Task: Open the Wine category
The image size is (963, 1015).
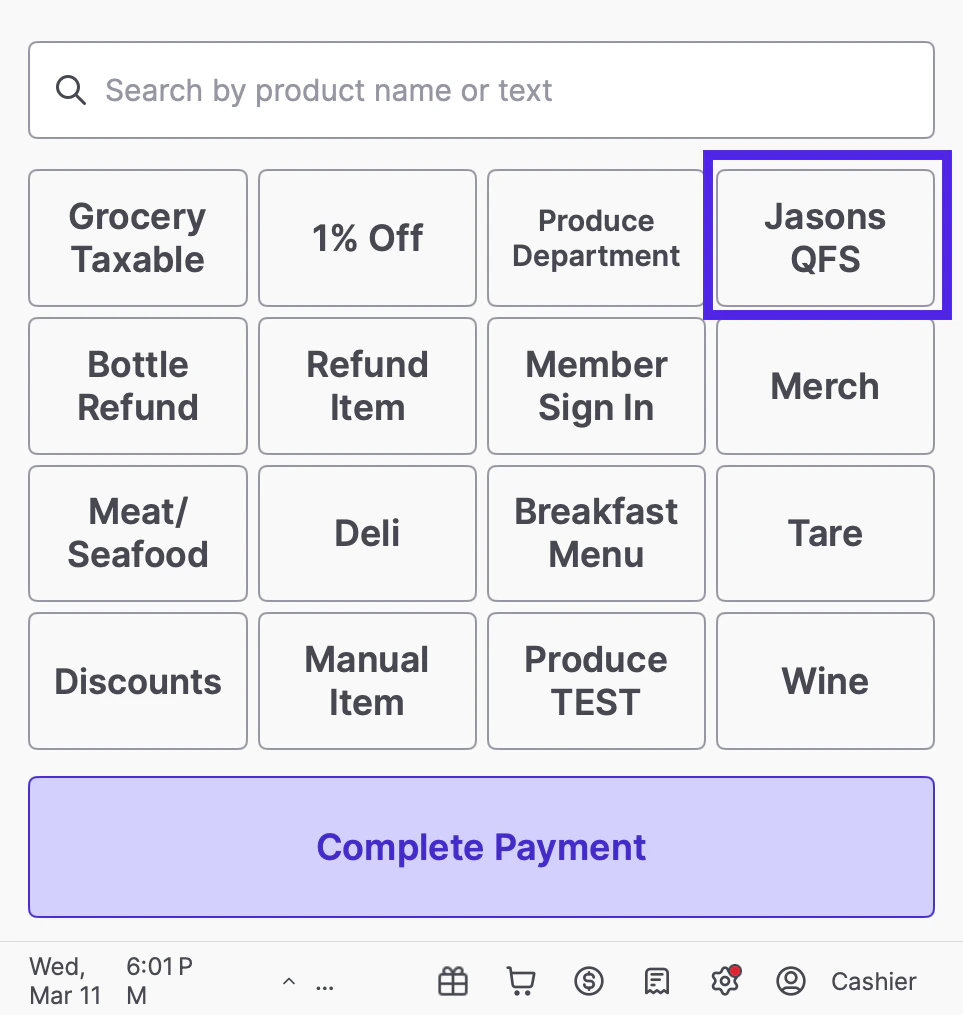Action: coord(825,681)
